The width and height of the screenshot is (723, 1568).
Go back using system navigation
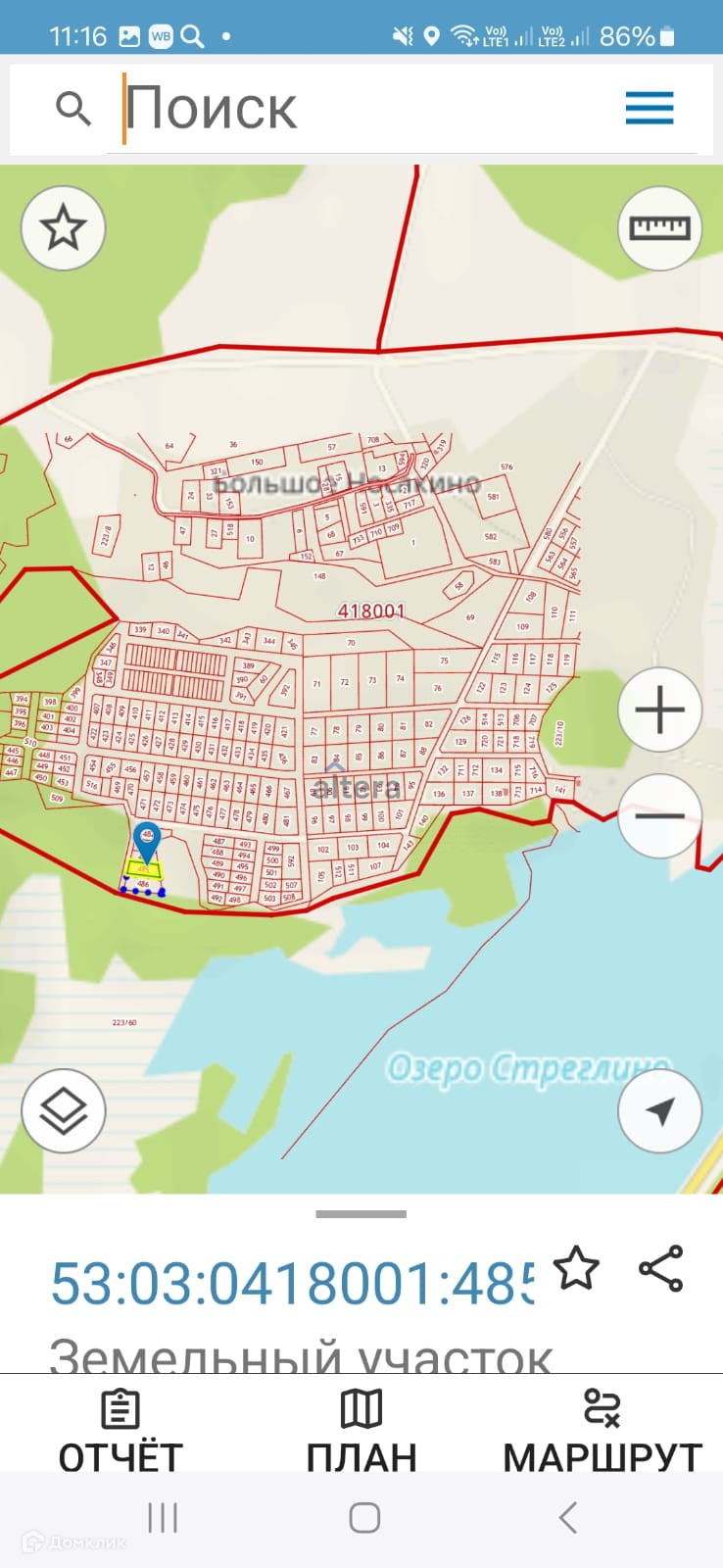567,1518
